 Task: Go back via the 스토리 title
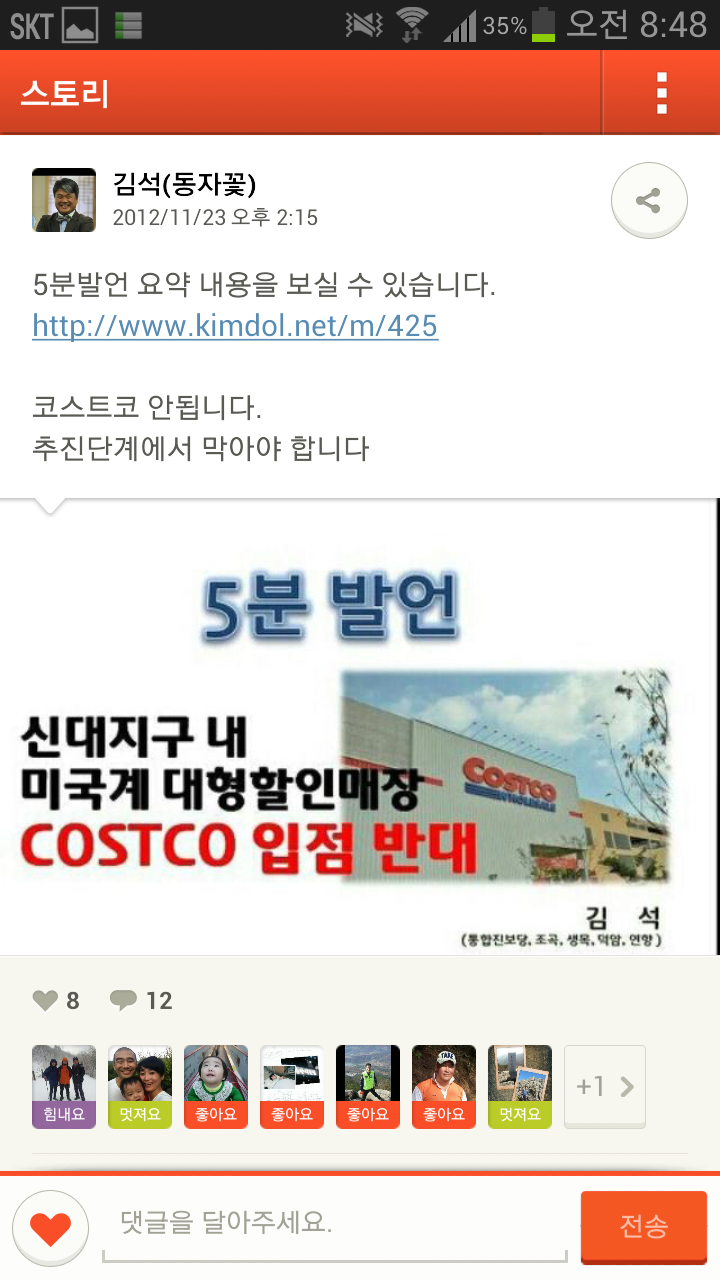point(65,94)
